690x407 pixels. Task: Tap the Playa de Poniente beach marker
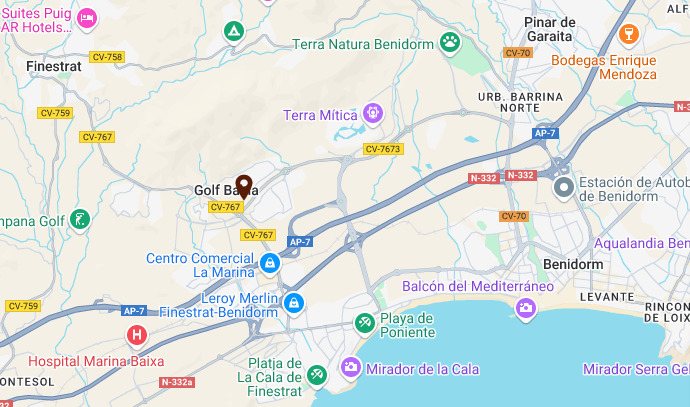click(x=366, y=322)
